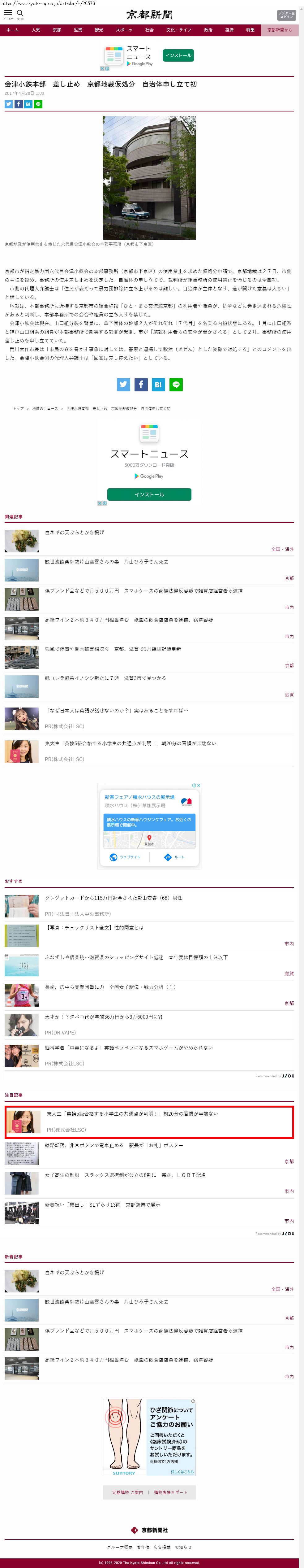Open the search icon in the header
Screen dimensions: 304x1568
pos(20,13)
